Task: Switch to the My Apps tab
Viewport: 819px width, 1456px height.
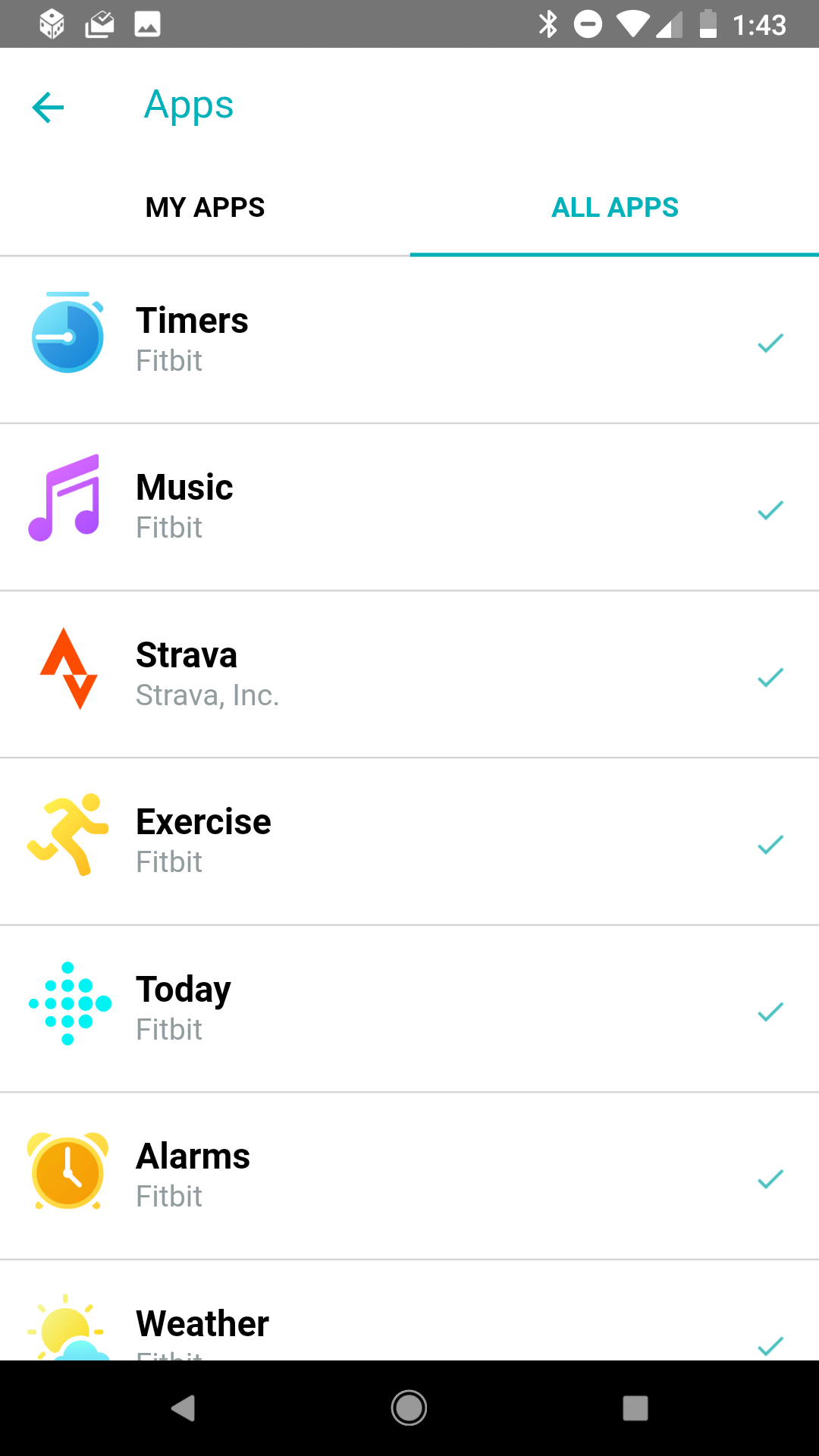Action: (205, 207)
